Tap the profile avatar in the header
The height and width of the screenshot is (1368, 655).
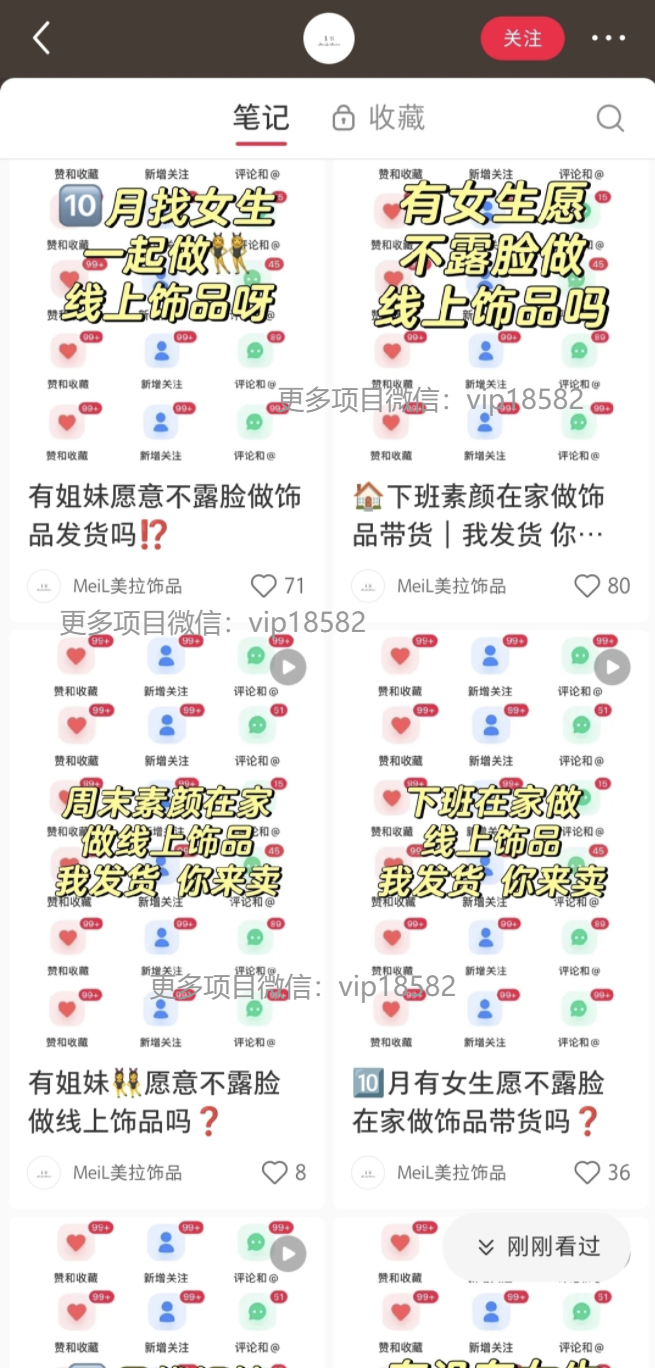329,39
